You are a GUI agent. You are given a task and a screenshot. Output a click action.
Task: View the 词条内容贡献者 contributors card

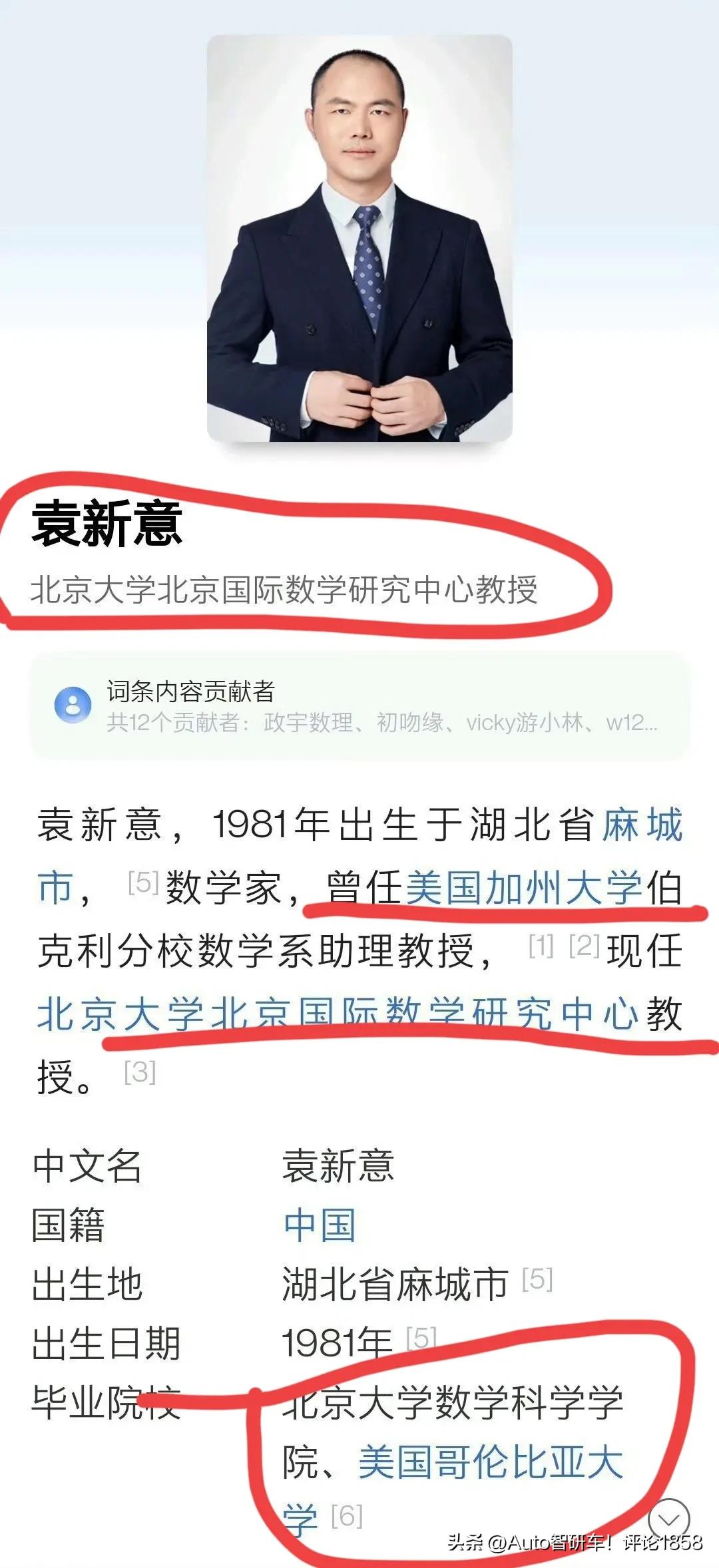click(x=359, y=706)
